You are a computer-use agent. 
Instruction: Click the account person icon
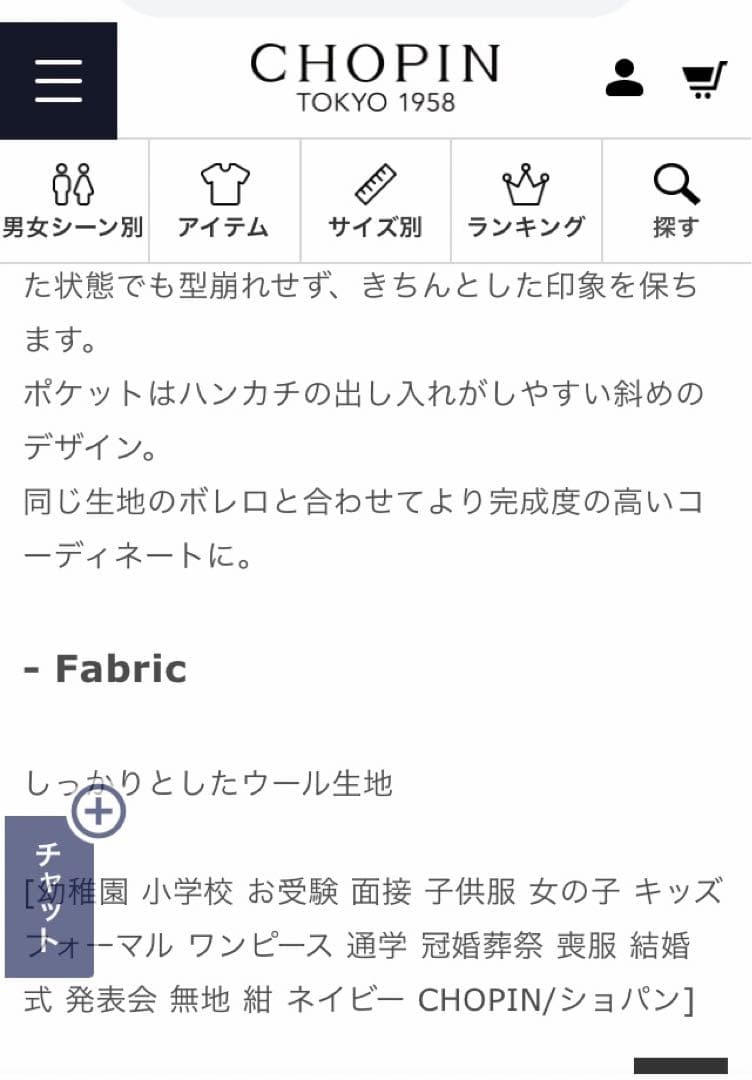(x=624, y=77)
